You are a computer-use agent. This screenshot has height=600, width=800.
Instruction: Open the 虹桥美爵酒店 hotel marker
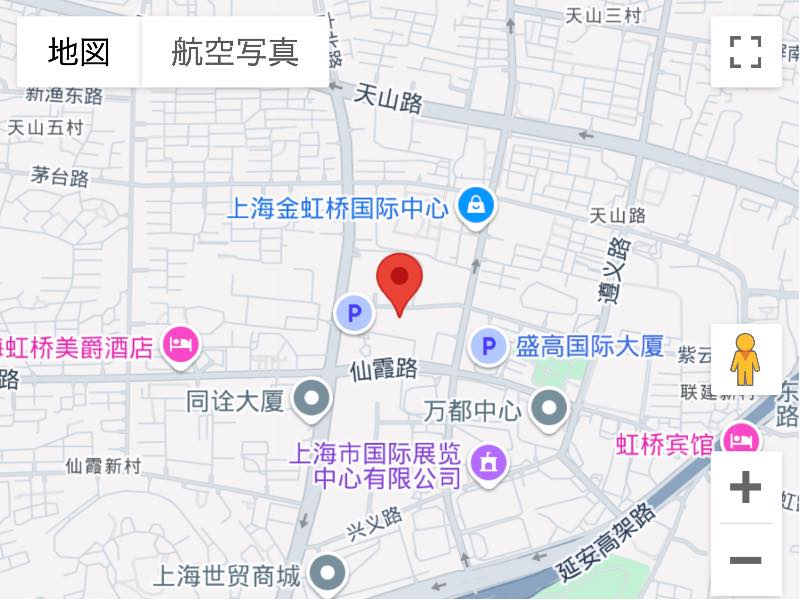pos(181,346)
